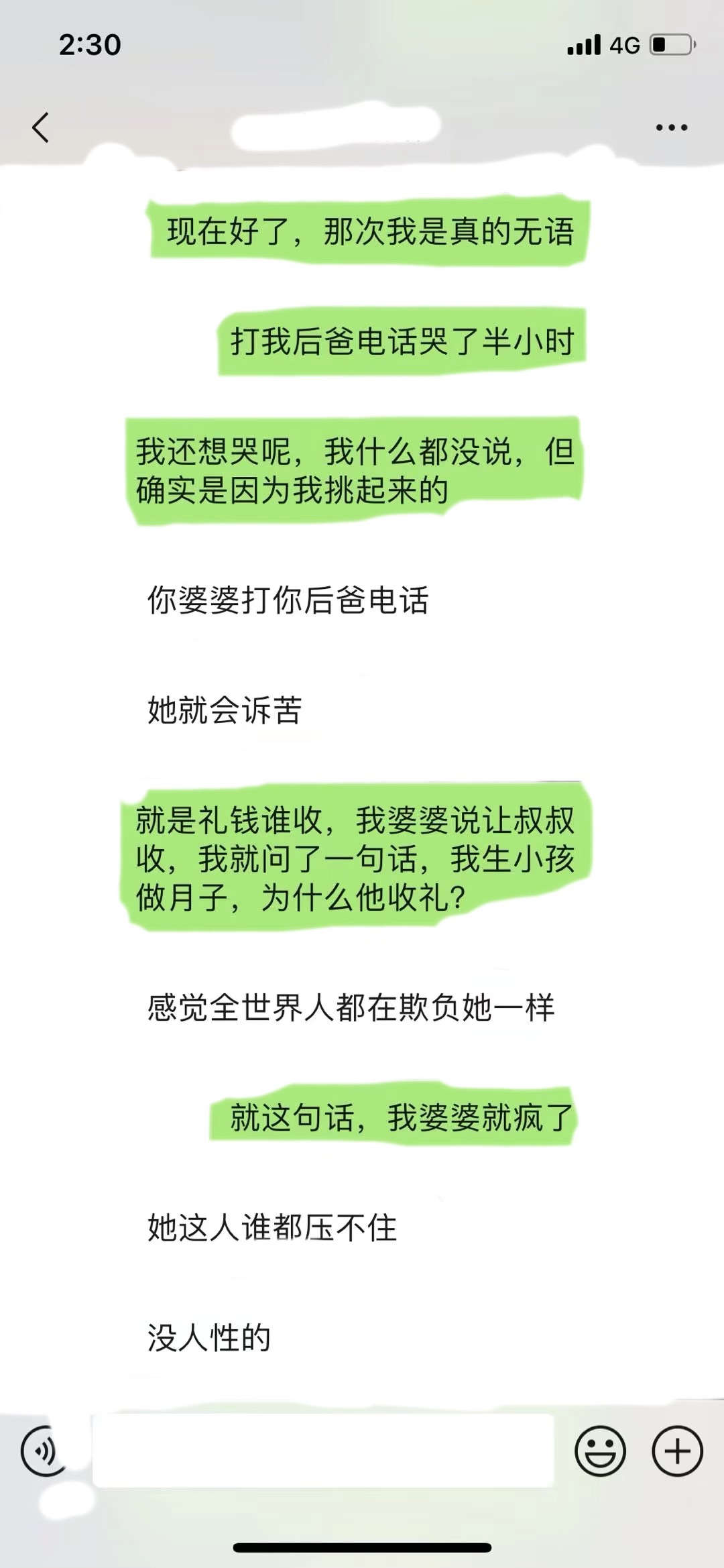Viewport: 724px width, 1568px height.
Task: Focus the message text field
Action: [x=323, y=1451]
